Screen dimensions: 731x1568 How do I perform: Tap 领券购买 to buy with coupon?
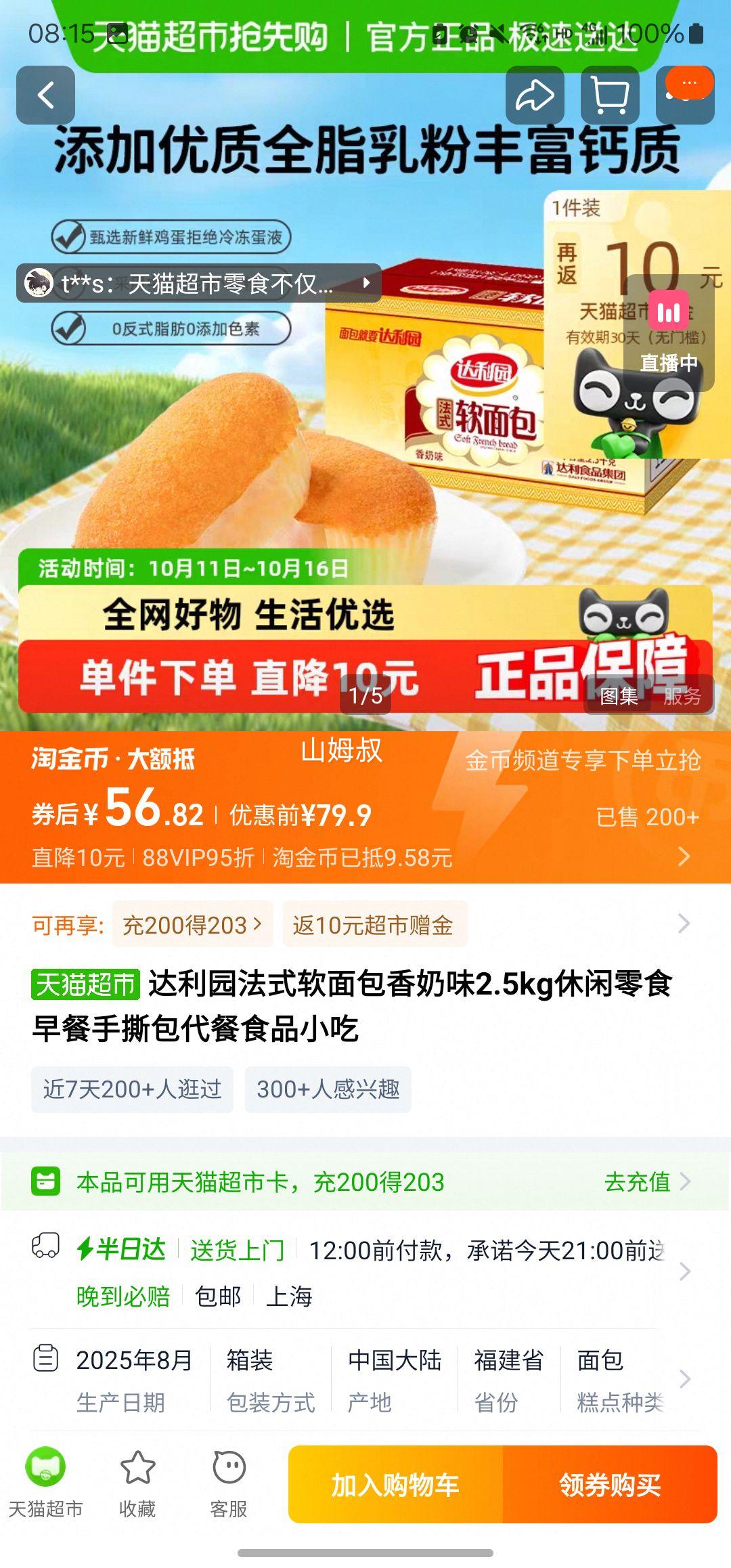pos(610,1485)
